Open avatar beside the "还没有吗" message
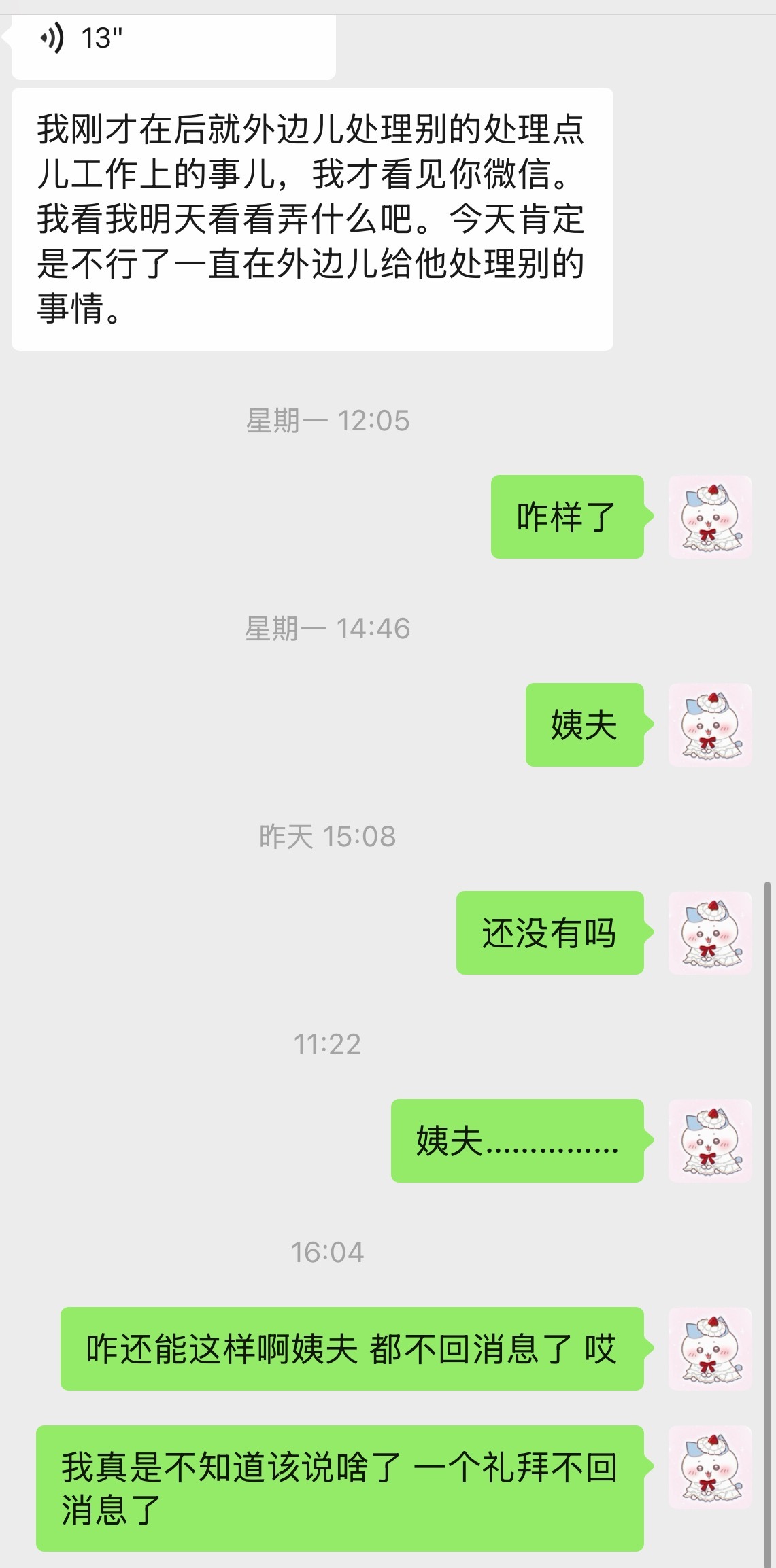 tap(711, 935)
